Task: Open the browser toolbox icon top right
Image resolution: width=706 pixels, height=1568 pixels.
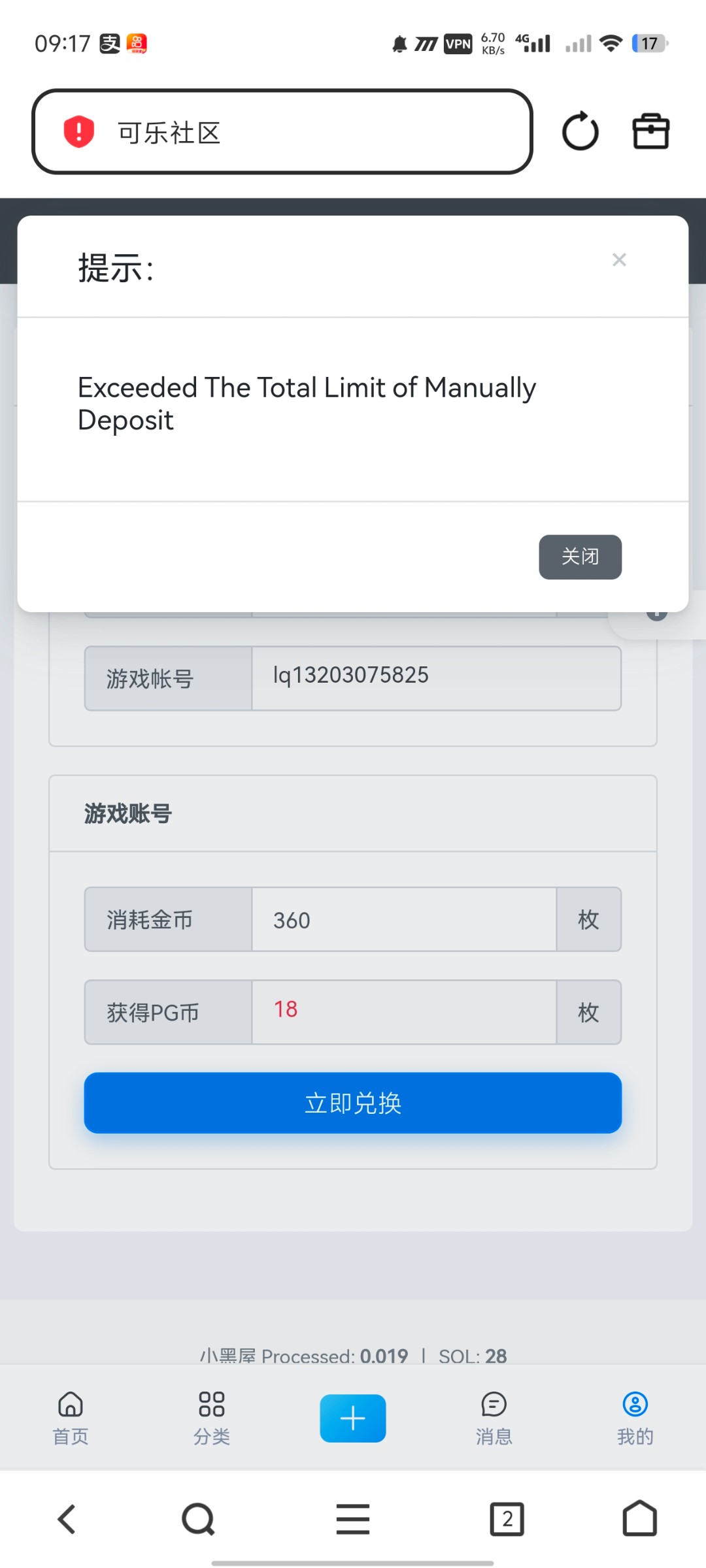Action: click(x=651, y=131)
